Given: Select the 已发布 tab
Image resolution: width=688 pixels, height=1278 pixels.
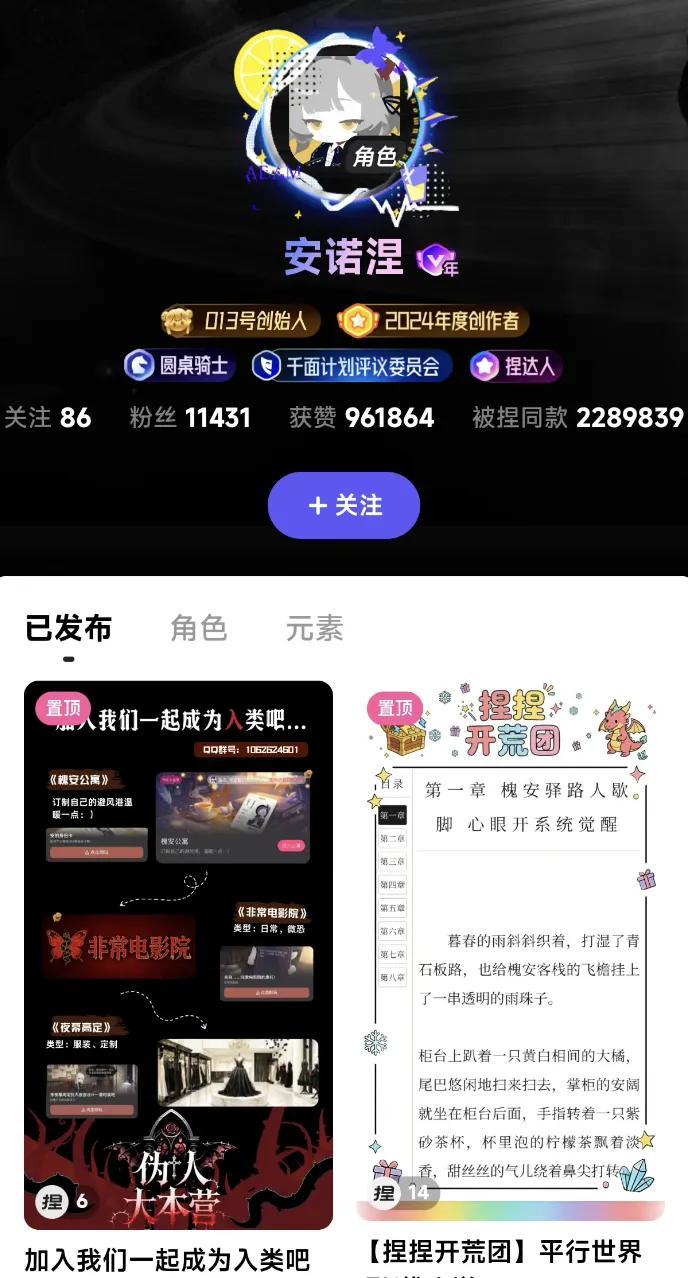Looking at the screenshot, I should [69, 628].
